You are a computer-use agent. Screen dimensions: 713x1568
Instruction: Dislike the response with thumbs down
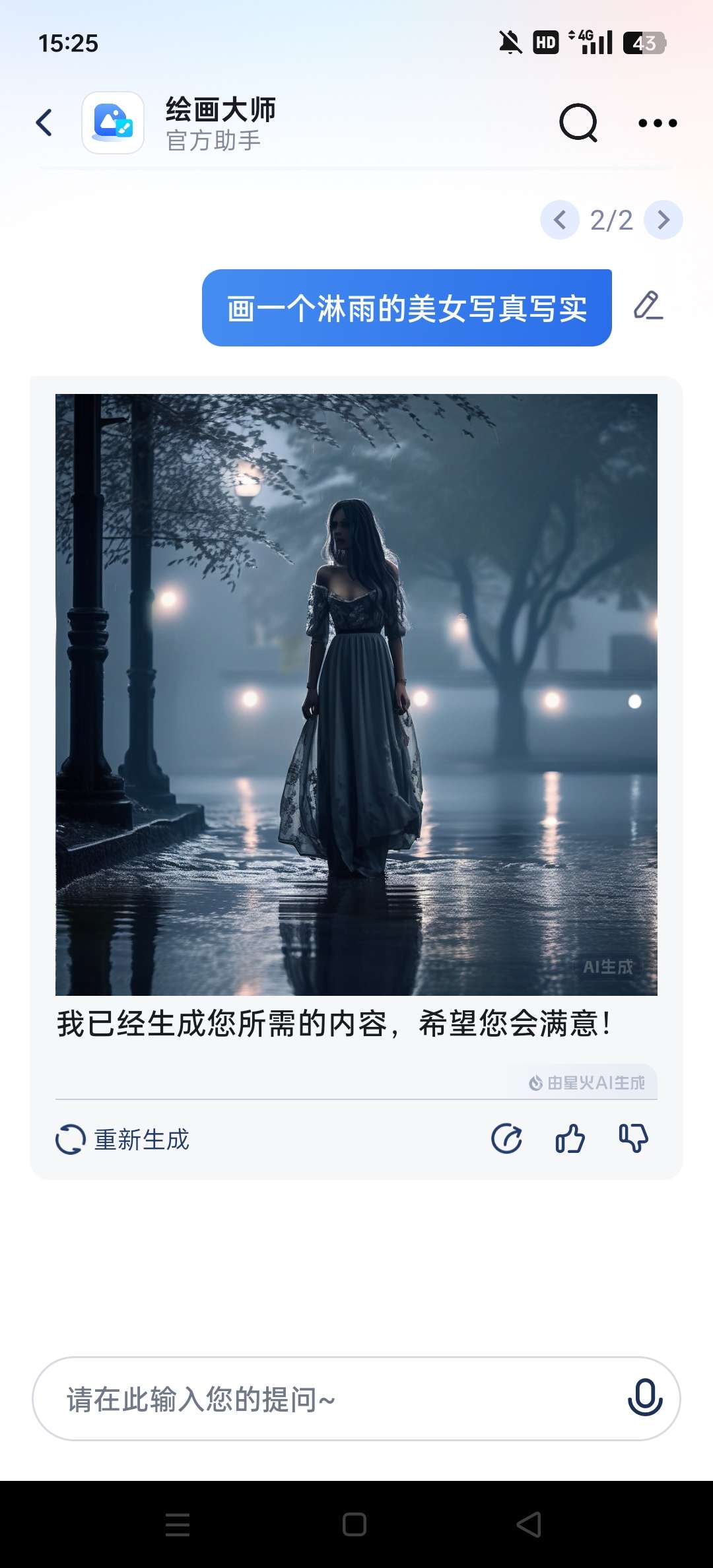pyautogui.click(x=633, y=1138)
